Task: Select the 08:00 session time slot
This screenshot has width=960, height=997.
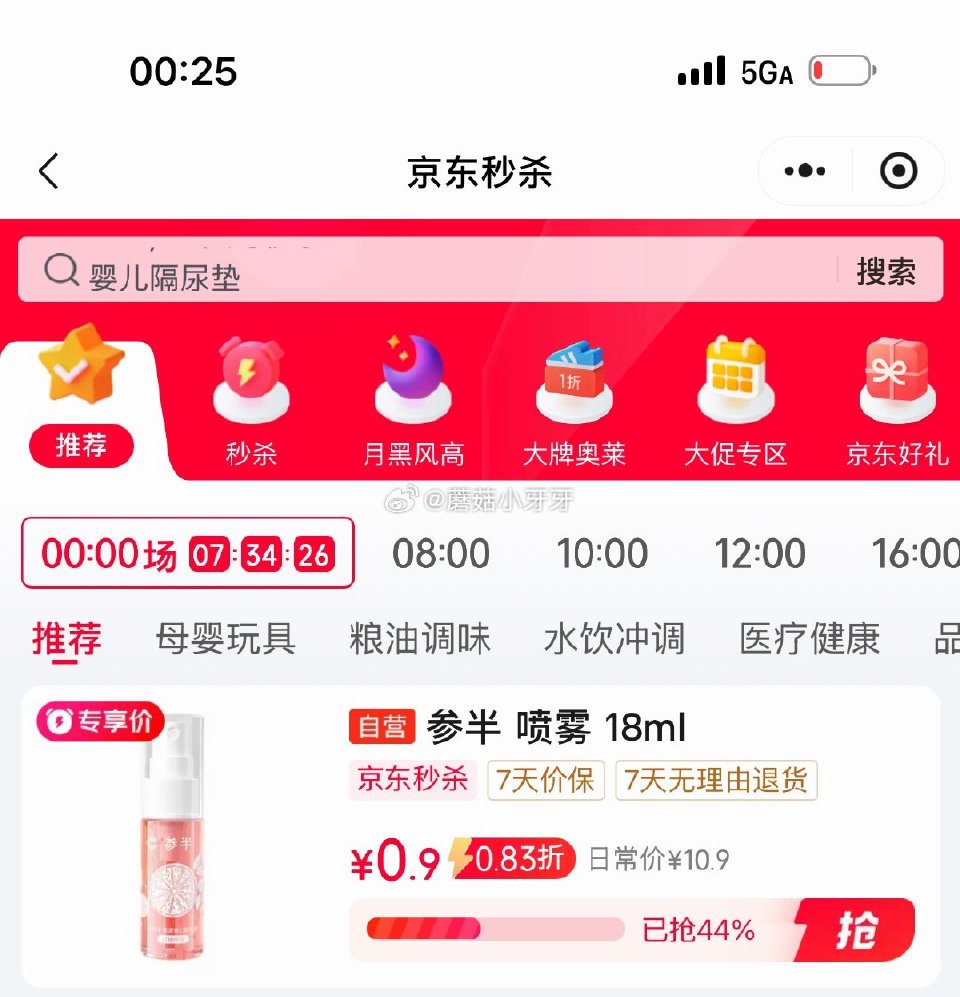Action: pyautogui.click(x=440, y=553)
